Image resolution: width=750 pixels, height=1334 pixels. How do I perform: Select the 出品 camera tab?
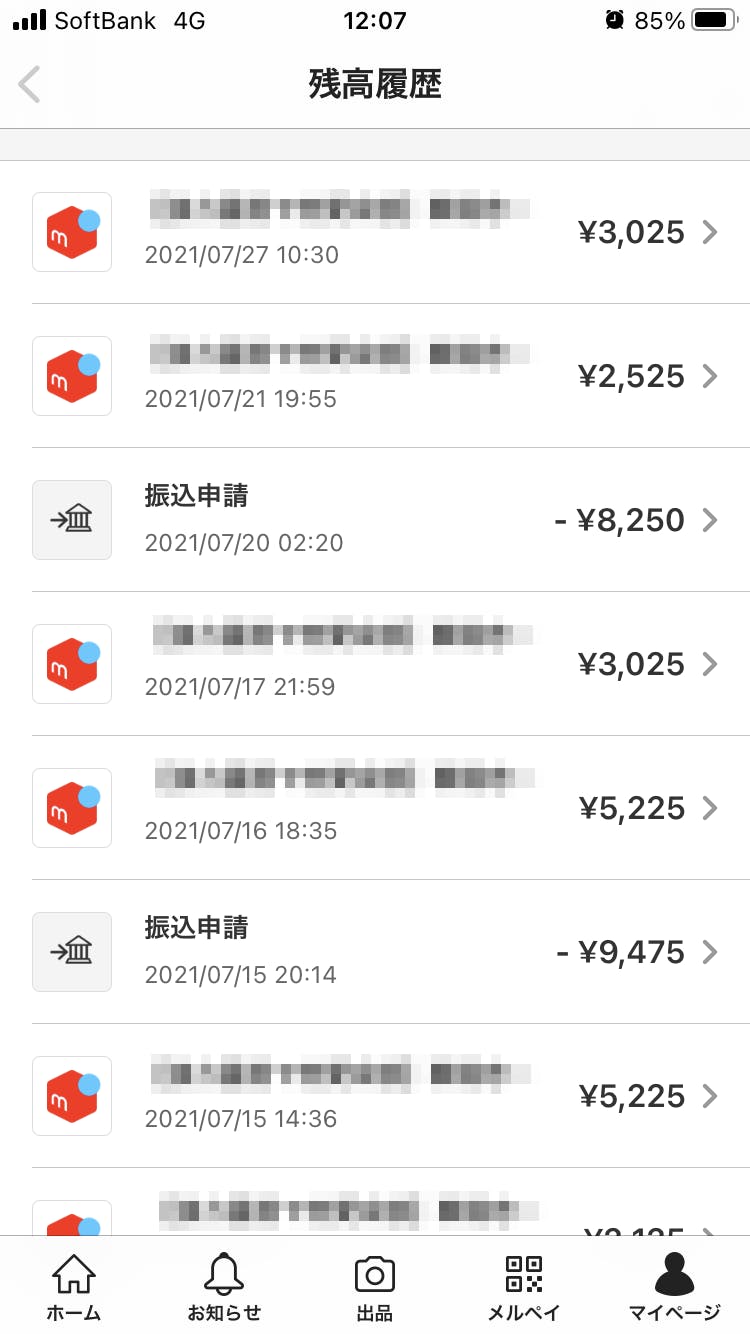pos(375,1287)
